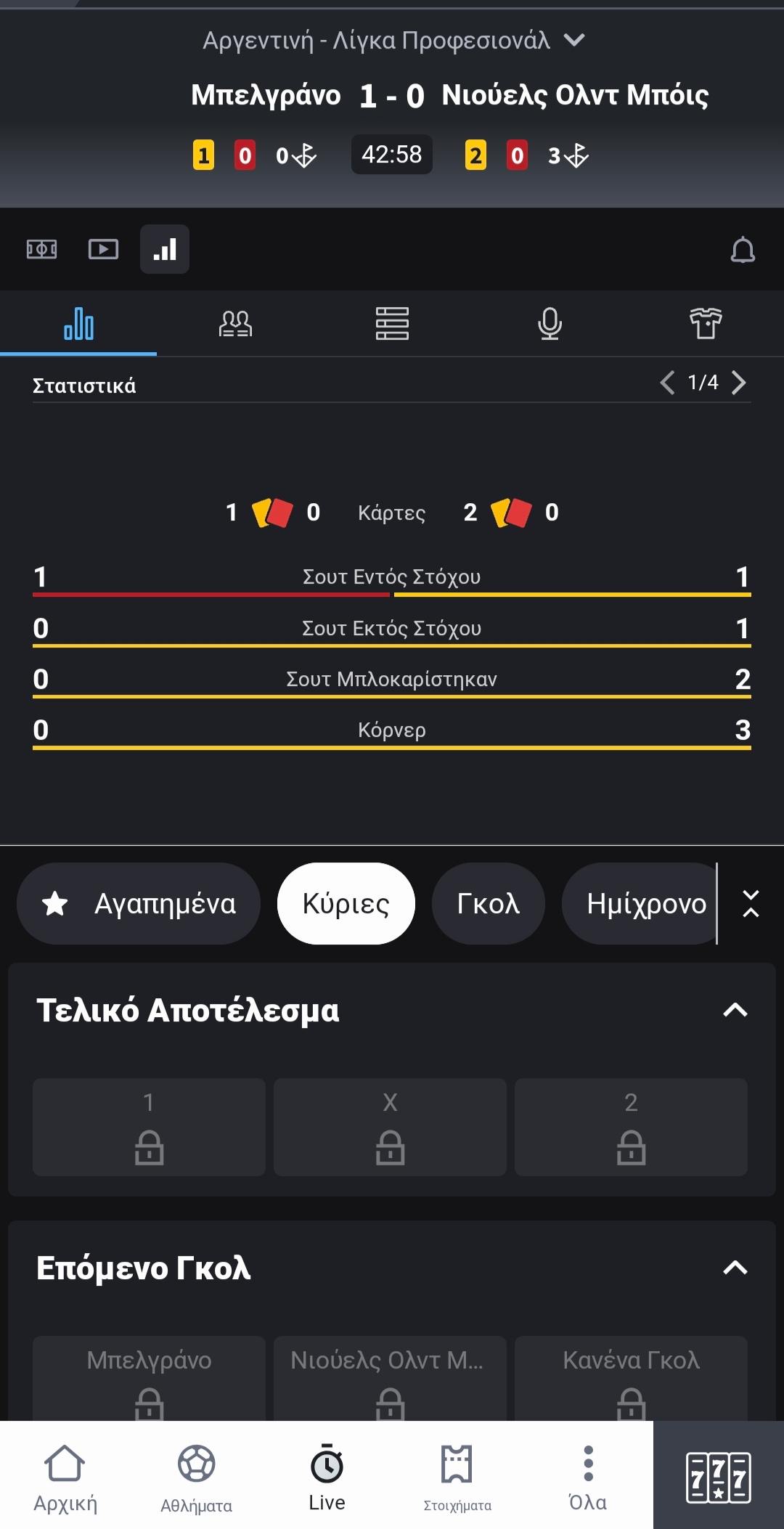Go to next statistics page
The height and width of the screenshot is (1529, 784).
(x=739, y=383)
